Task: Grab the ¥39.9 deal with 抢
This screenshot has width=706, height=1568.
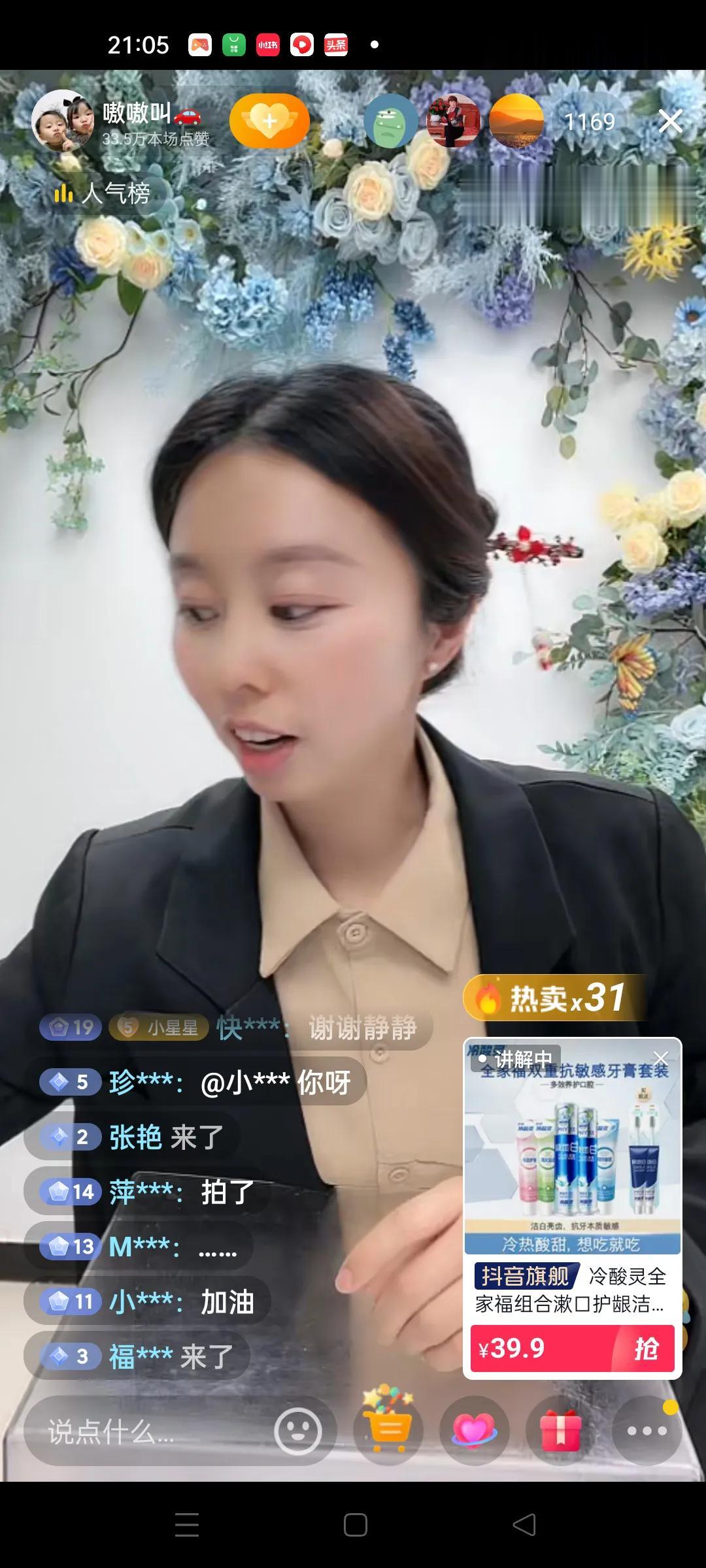Action: (x=573, y=1348)
